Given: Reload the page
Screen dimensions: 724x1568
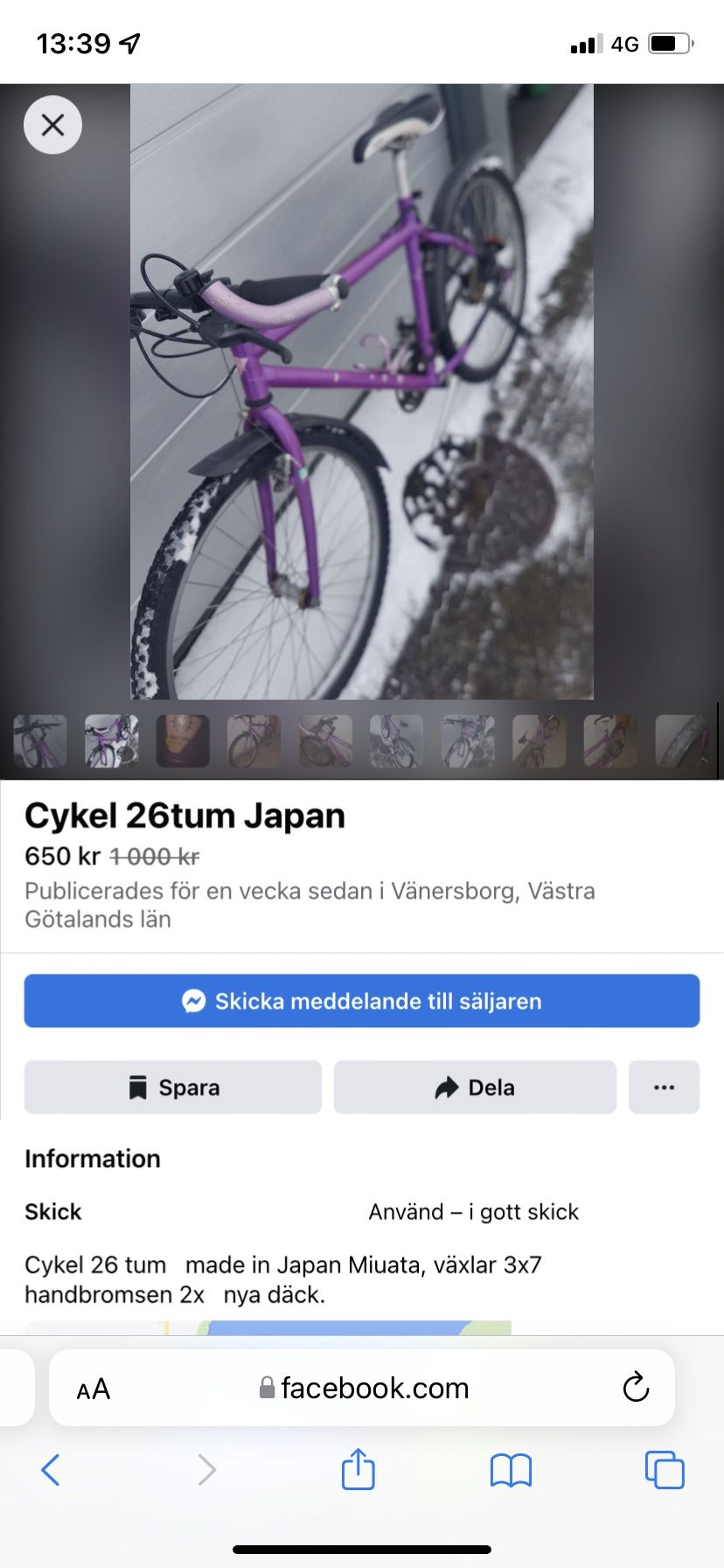Looking at the screenshot, I should 635,1388.
